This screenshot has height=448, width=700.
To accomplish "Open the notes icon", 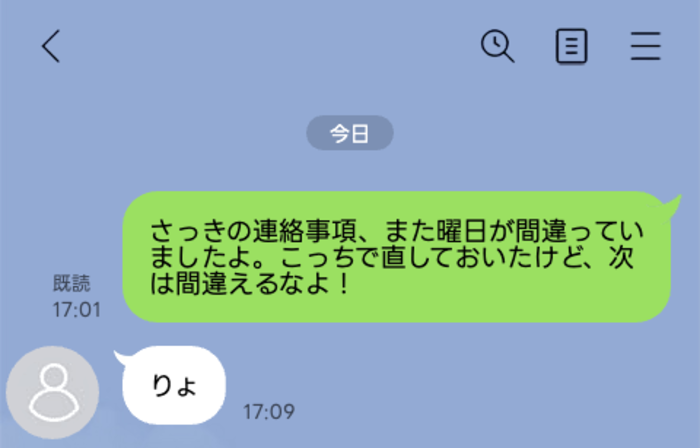I will 571,46.
